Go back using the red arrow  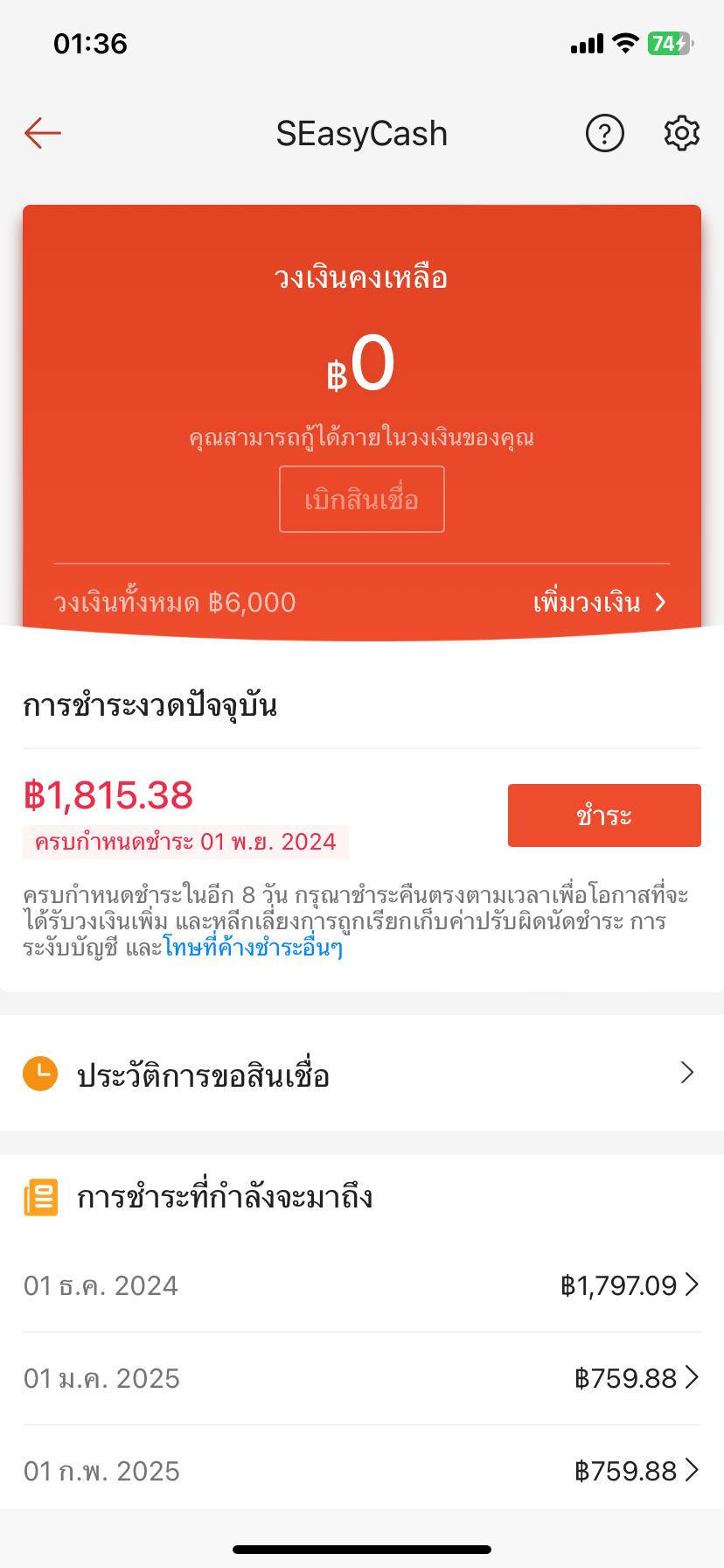click(x=42, y=133)
